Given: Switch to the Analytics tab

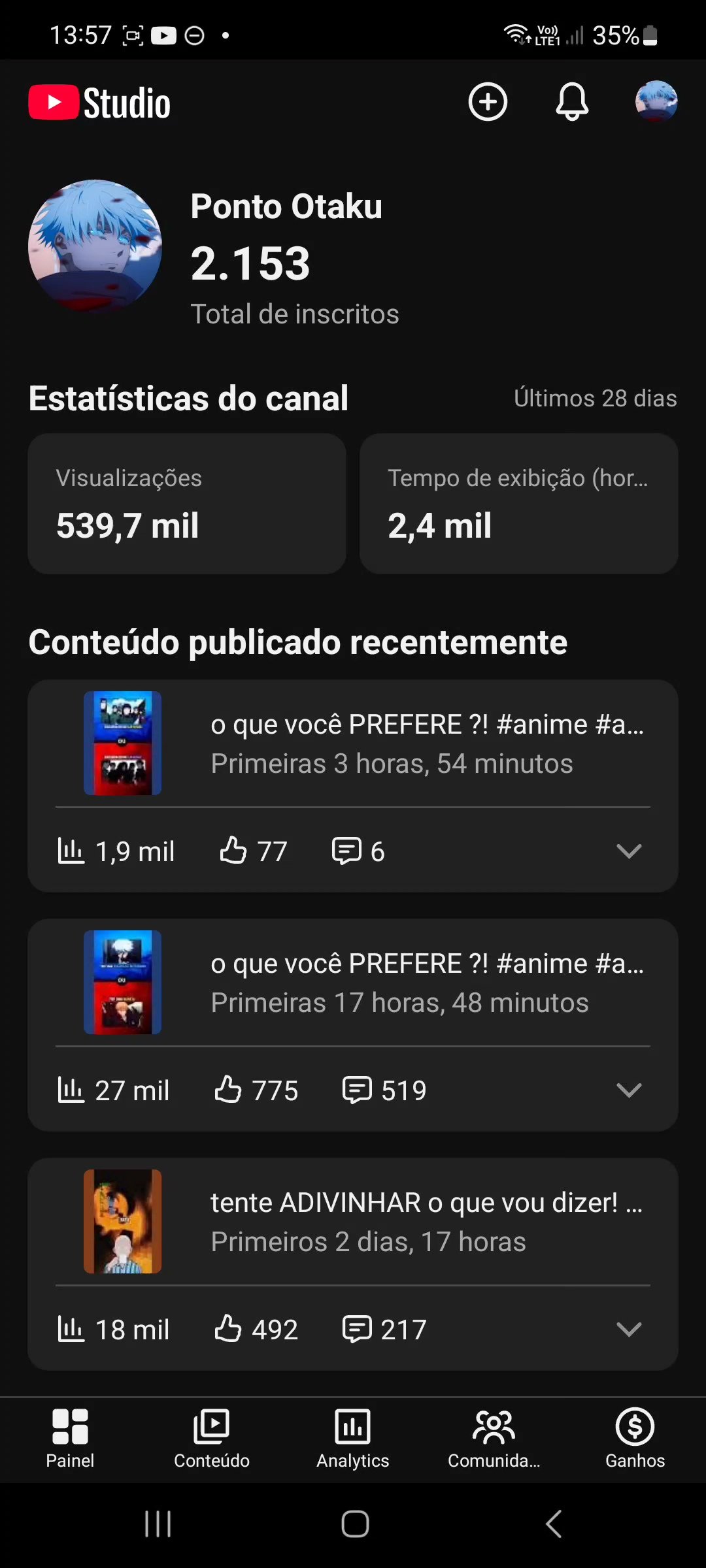Looking at the screenshot, I should point(353,1438).
